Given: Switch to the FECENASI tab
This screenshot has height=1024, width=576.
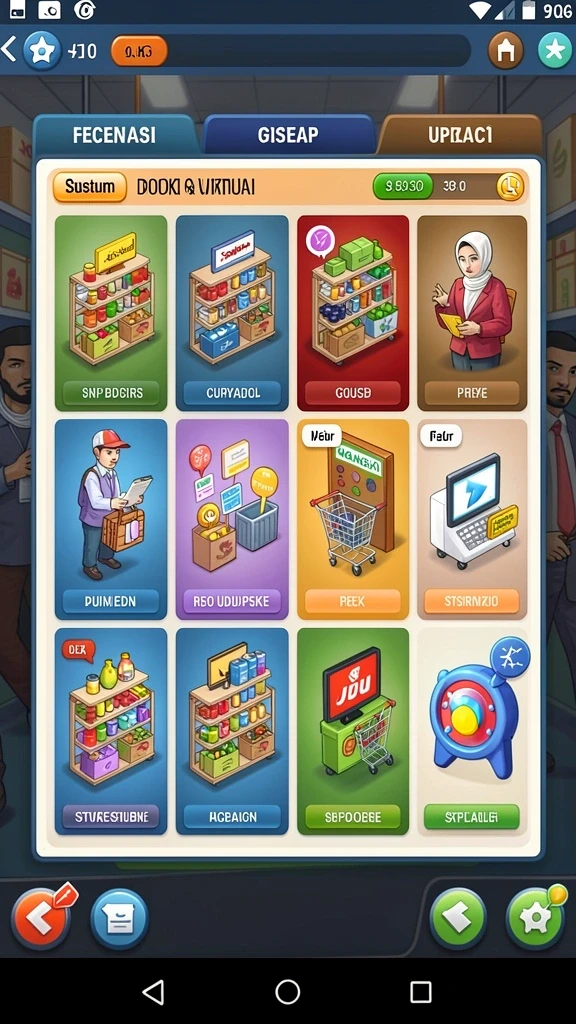Looking at the screenshot, I should click(x=114, y=135).
